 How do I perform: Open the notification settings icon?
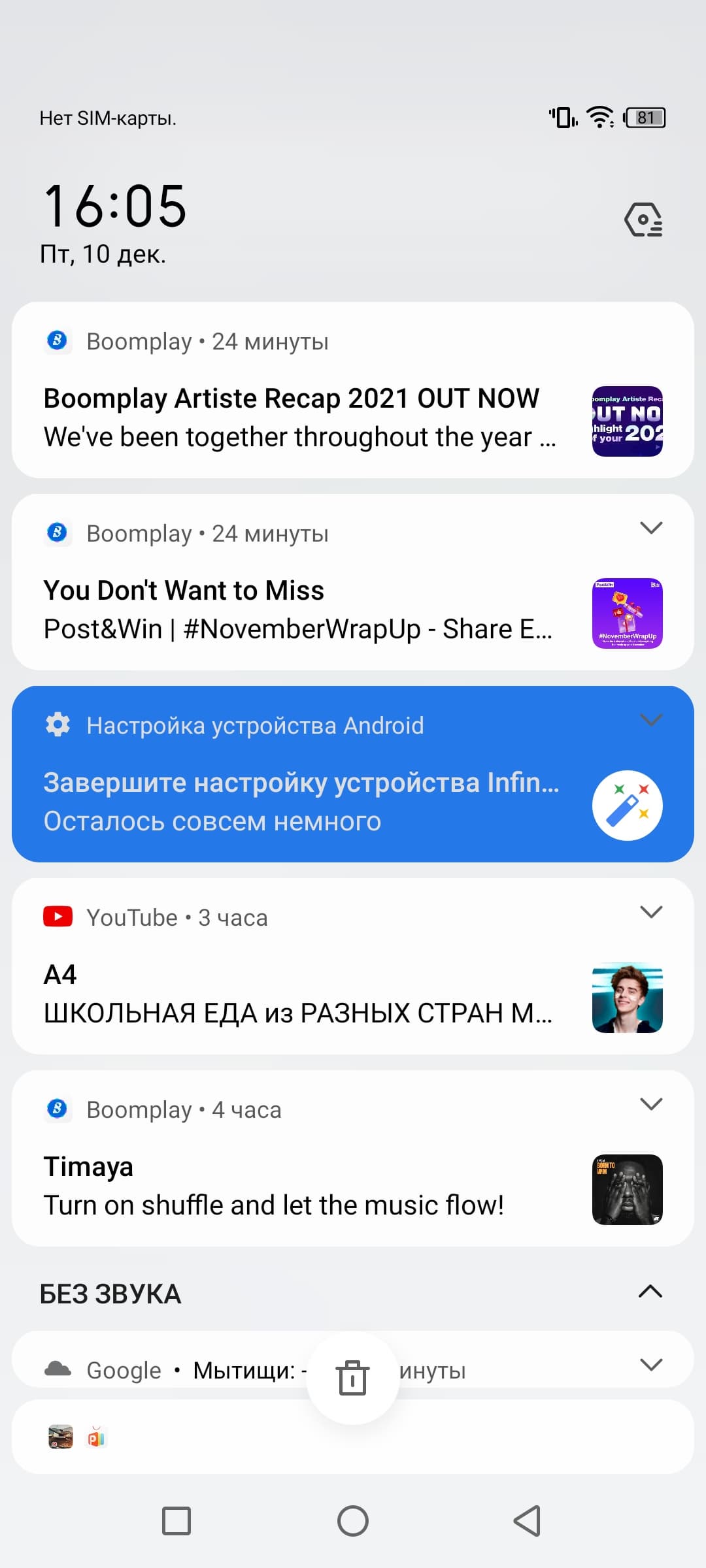pos(644,220)
